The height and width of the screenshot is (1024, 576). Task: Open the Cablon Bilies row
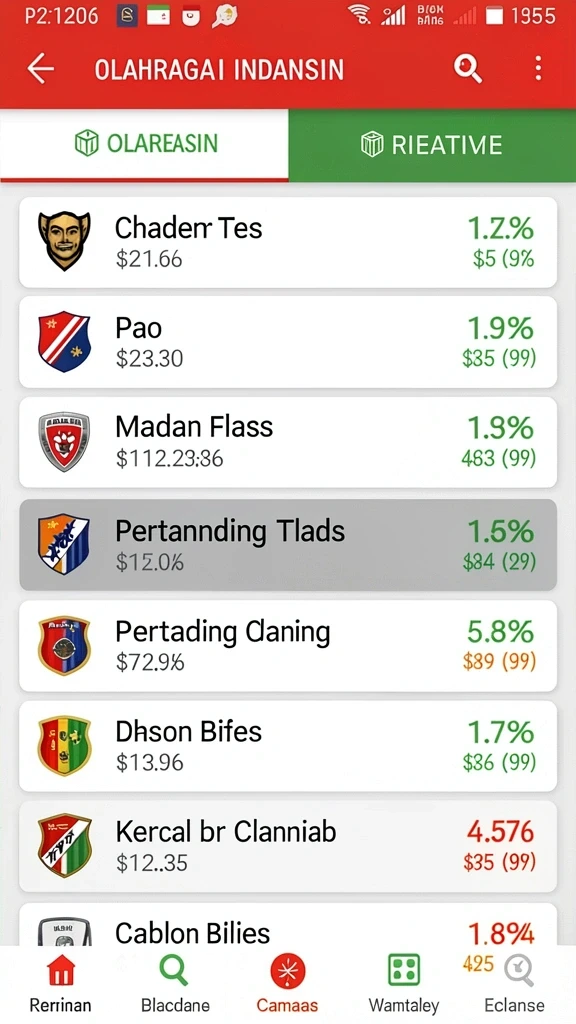288,924
